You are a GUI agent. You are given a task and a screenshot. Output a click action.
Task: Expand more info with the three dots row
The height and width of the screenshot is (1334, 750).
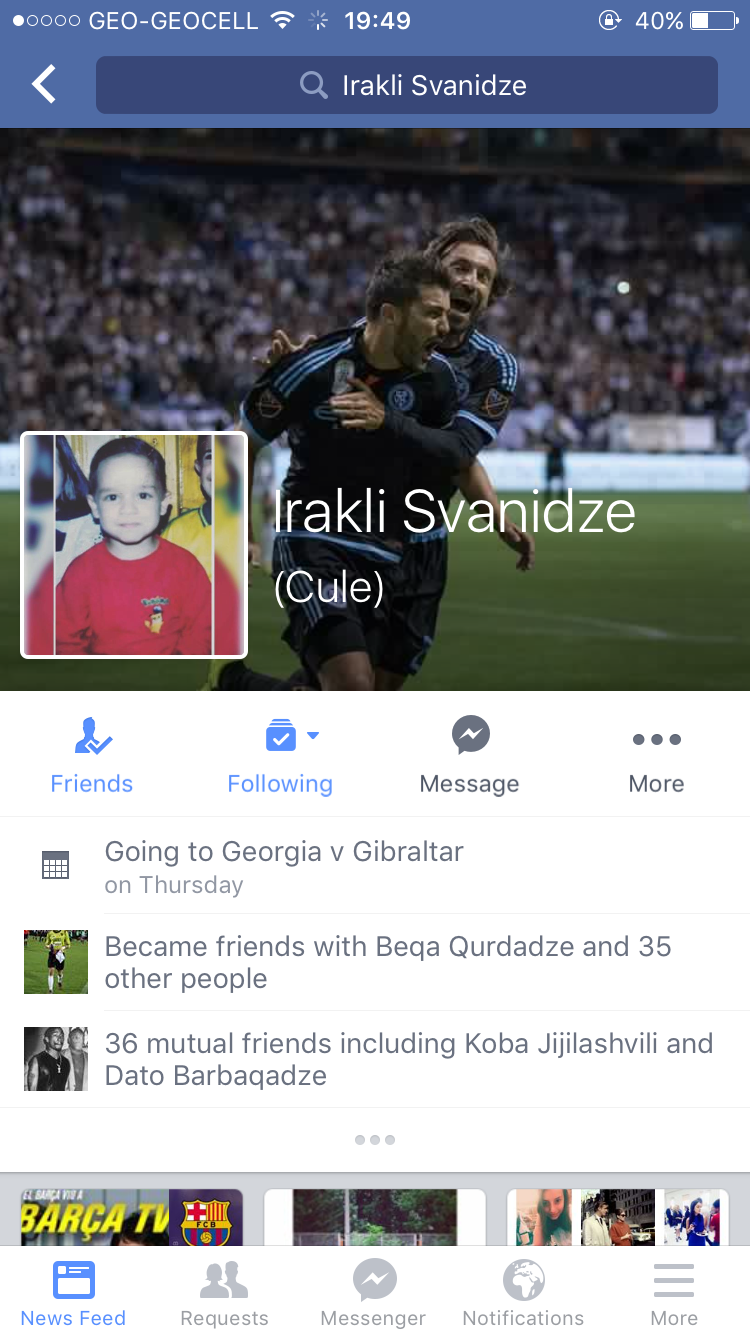[x=375, y=1140]
